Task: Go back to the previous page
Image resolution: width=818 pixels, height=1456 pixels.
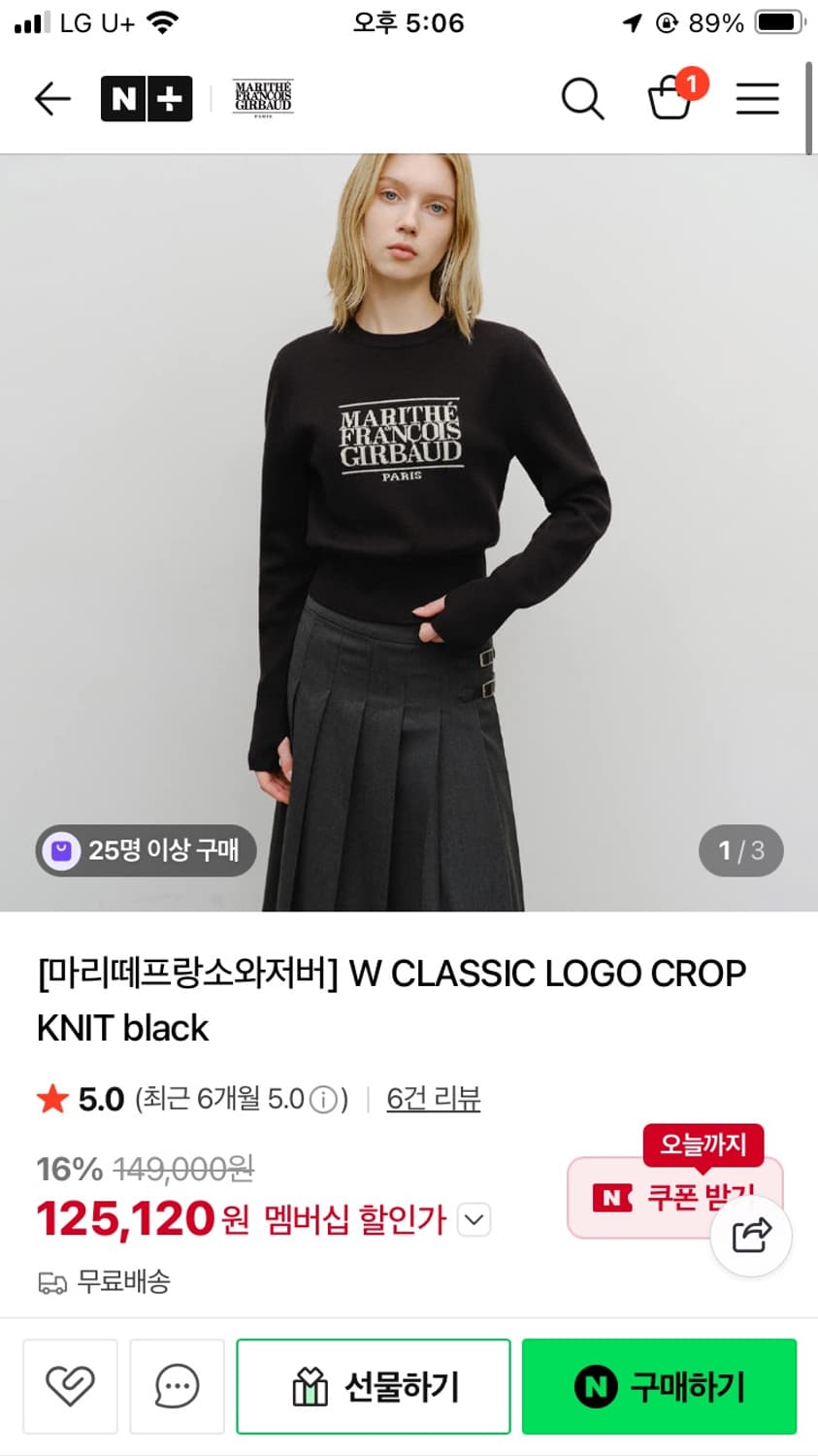Action: click(51, 98)
